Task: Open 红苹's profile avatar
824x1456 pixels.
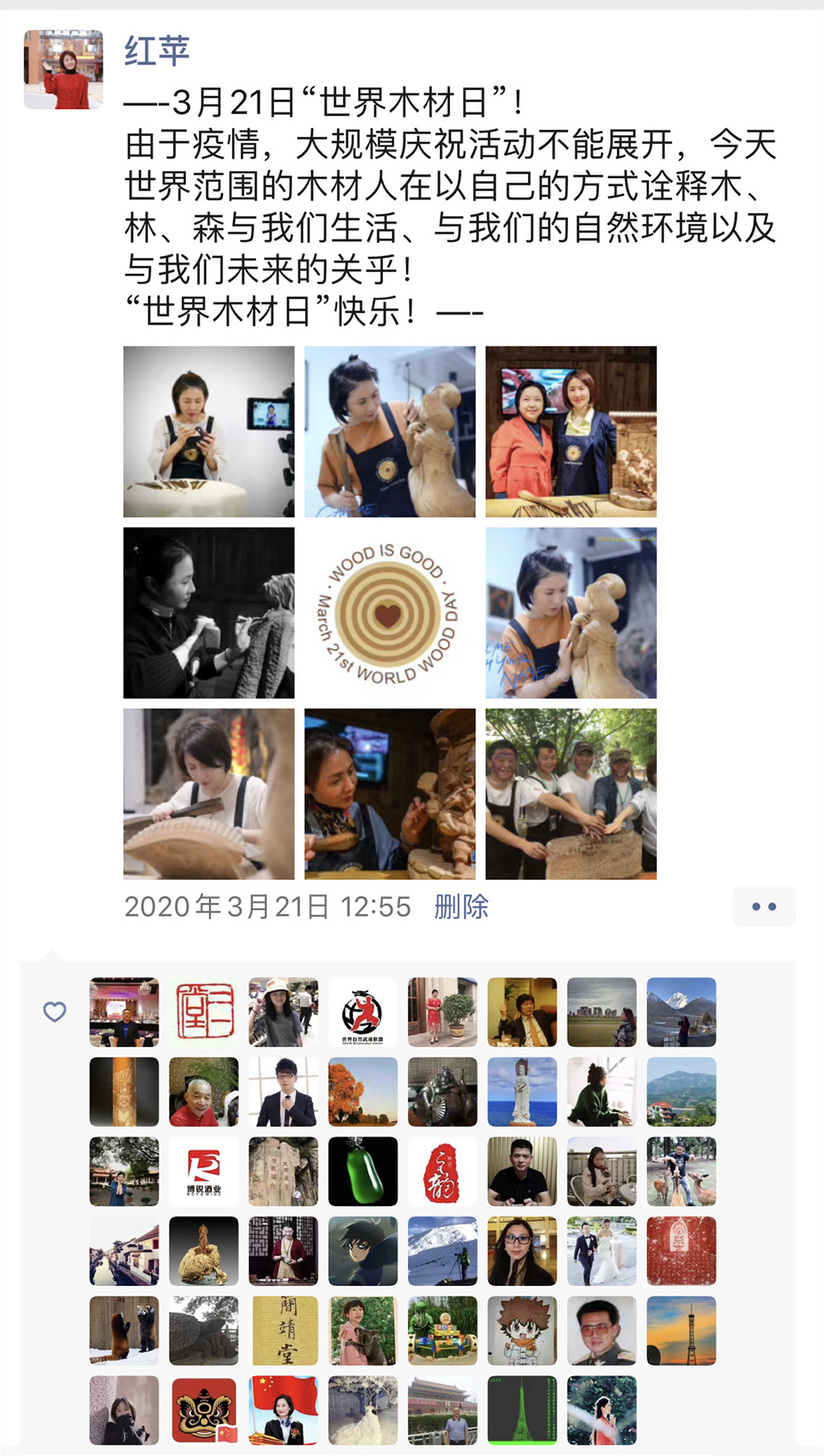Action: (63, 69)
